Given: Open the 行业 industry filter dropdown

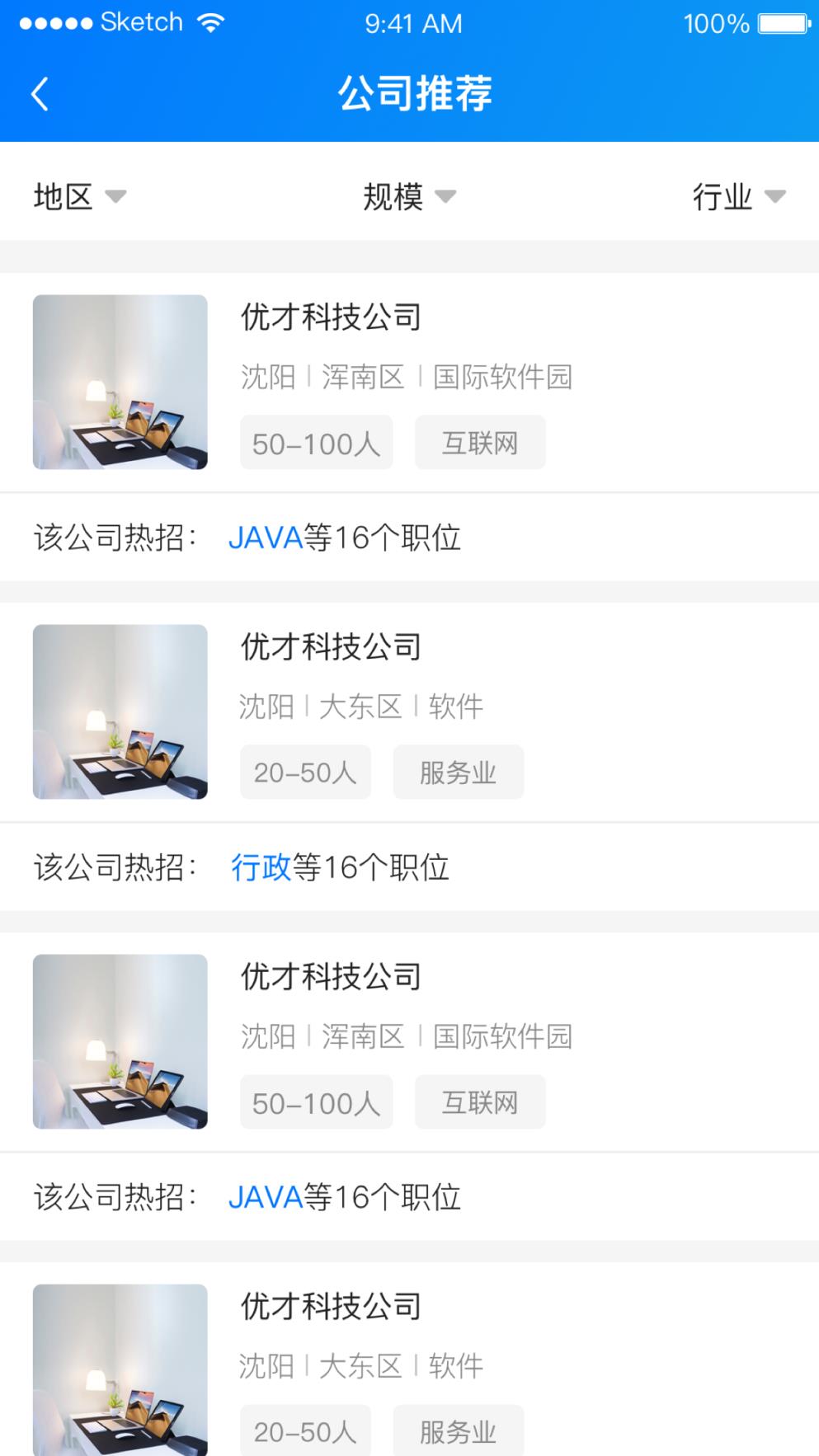Looking at the screenshot, I should 737,195.
